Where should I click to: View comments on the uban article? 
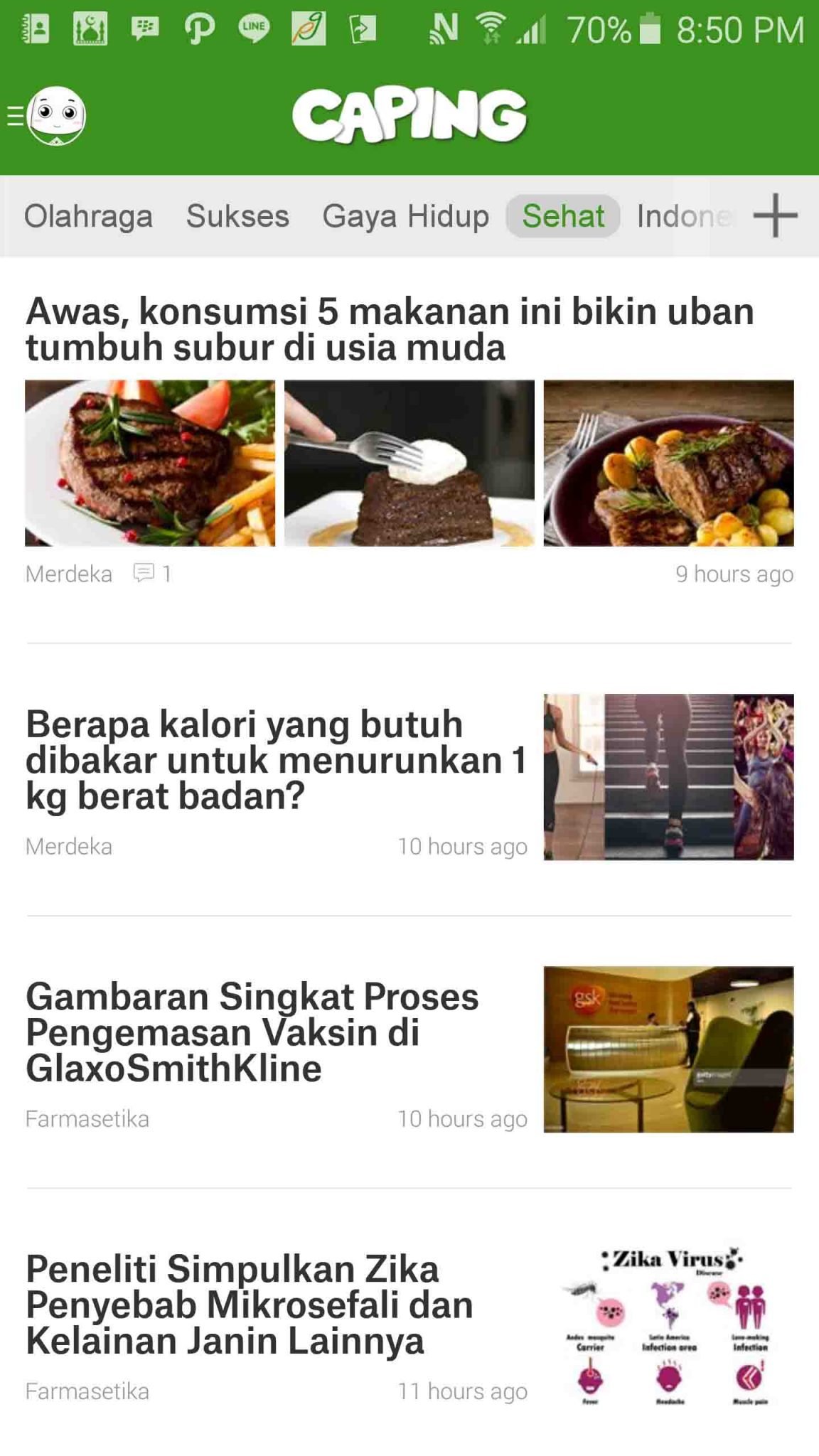tap(153, 574)
